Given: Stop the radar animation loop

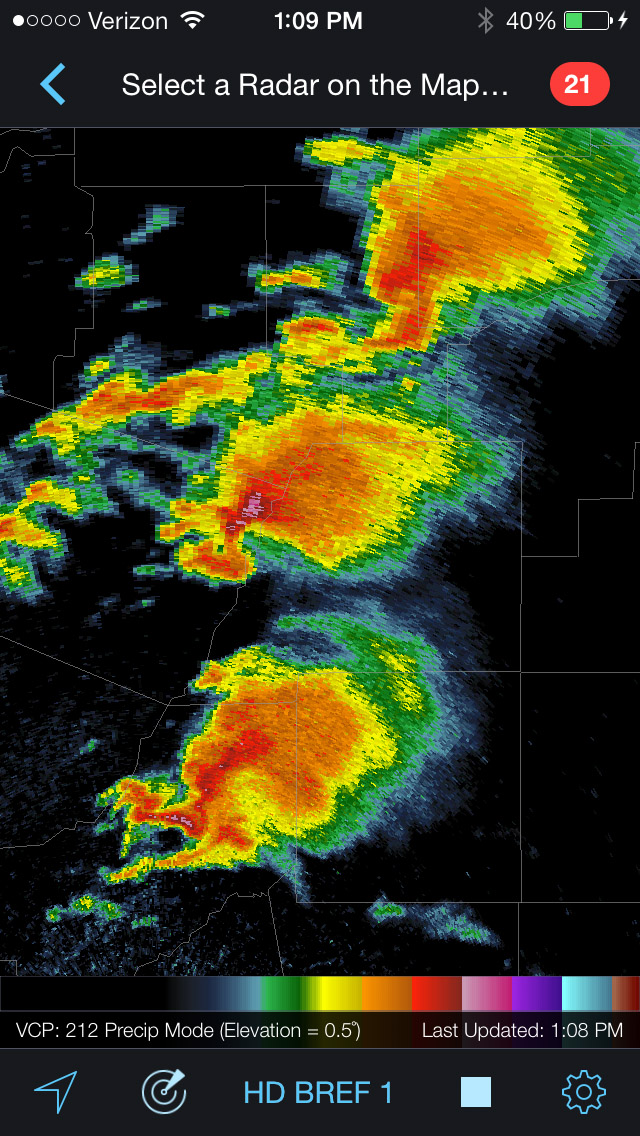Looking at the screenshot, I should click(476, 1092).
